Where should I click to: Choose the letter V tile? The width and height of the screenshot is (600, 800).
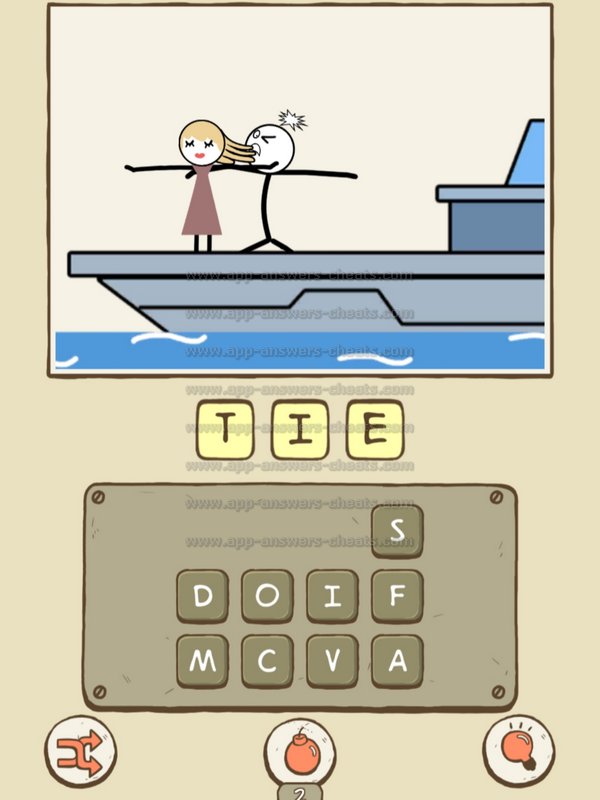[332, 661]
